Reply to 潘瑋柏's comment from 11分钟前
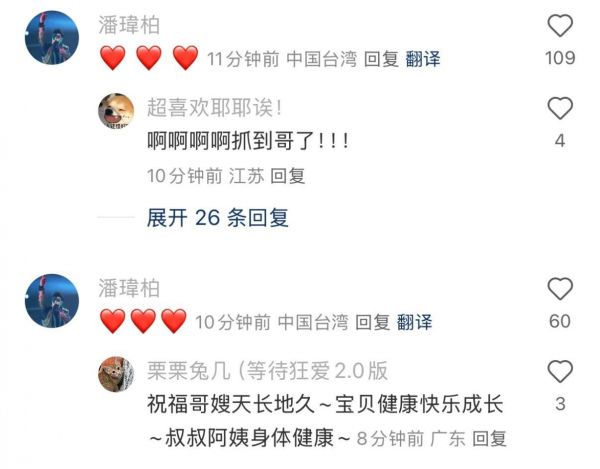600x469 pixels. pyautogui.click(x=381, y=59)
